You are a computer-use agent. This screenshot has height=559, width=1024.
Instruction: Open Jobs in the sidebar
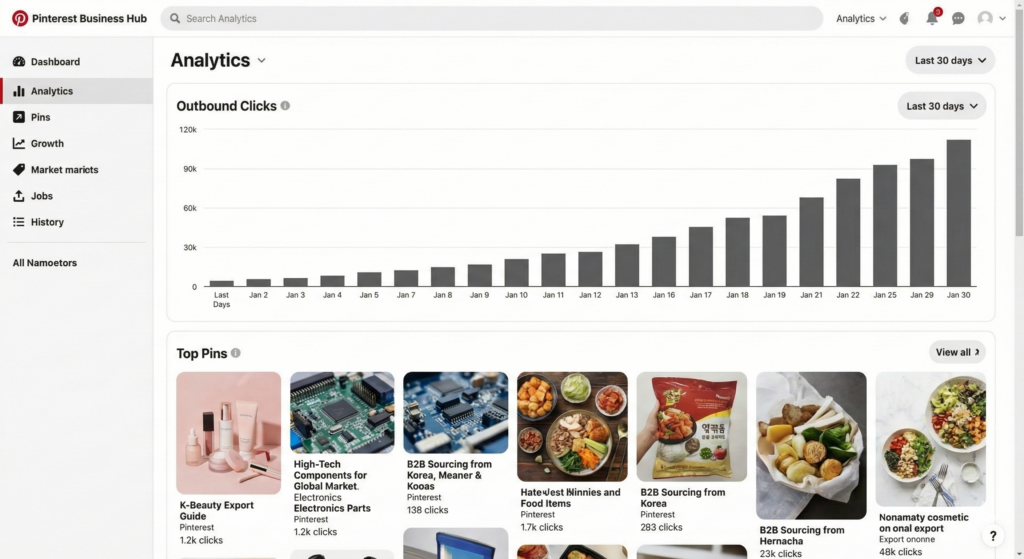41,196
